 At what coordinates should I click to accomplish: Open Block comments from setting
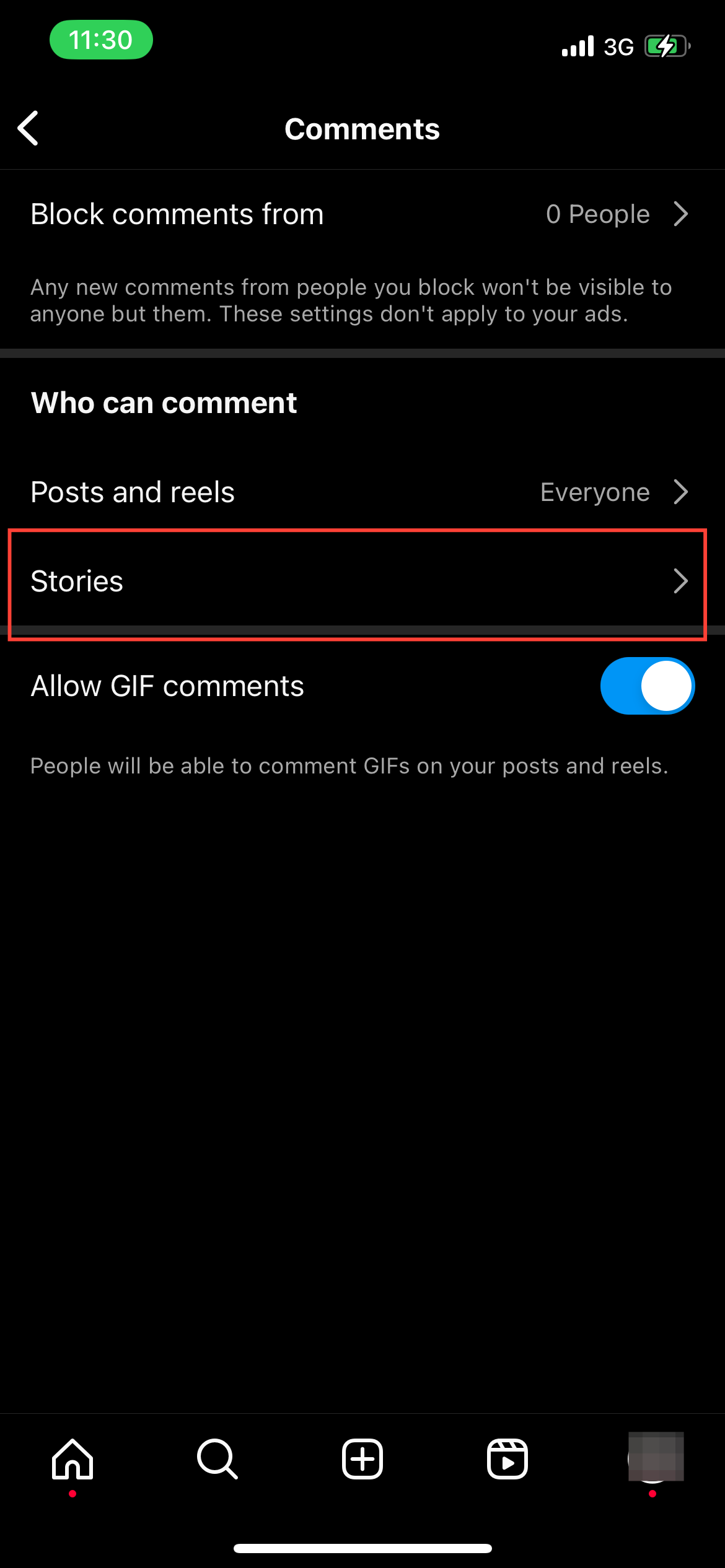(362, 214)
